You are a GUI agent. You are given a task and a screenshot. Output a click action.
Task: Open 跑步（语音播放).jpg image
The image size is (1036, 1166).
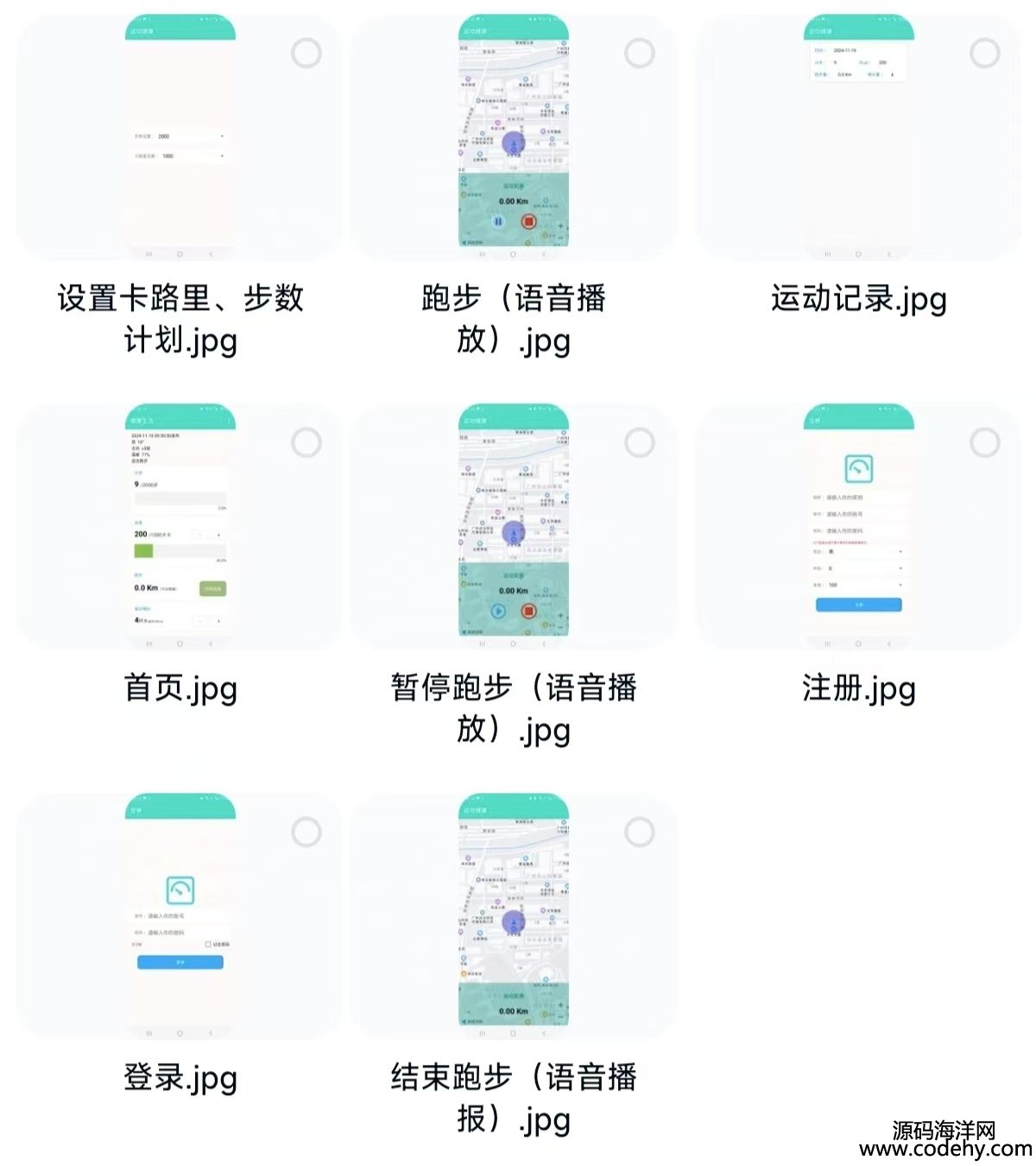click(513, 134)
